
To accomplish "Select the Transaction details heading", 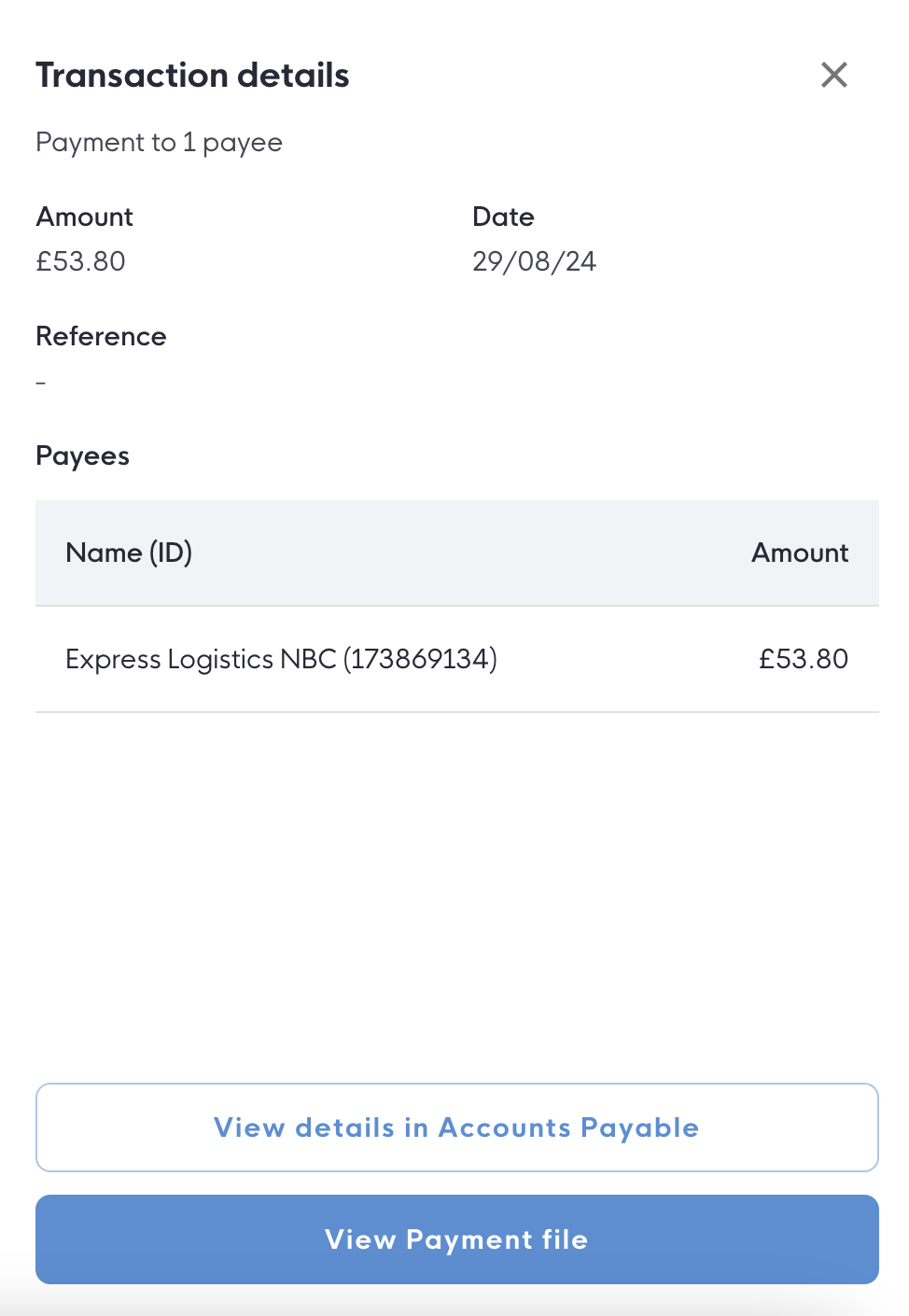I will [192, 75].
